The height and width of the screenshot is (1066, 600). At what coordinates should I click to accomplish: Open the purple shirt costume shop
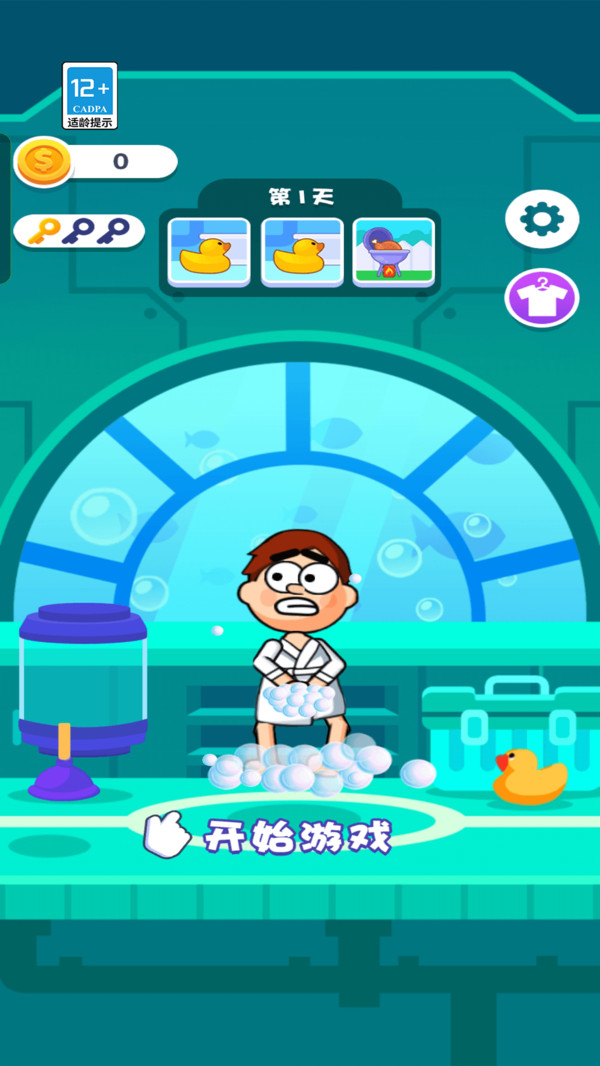[x=542, y=298]
